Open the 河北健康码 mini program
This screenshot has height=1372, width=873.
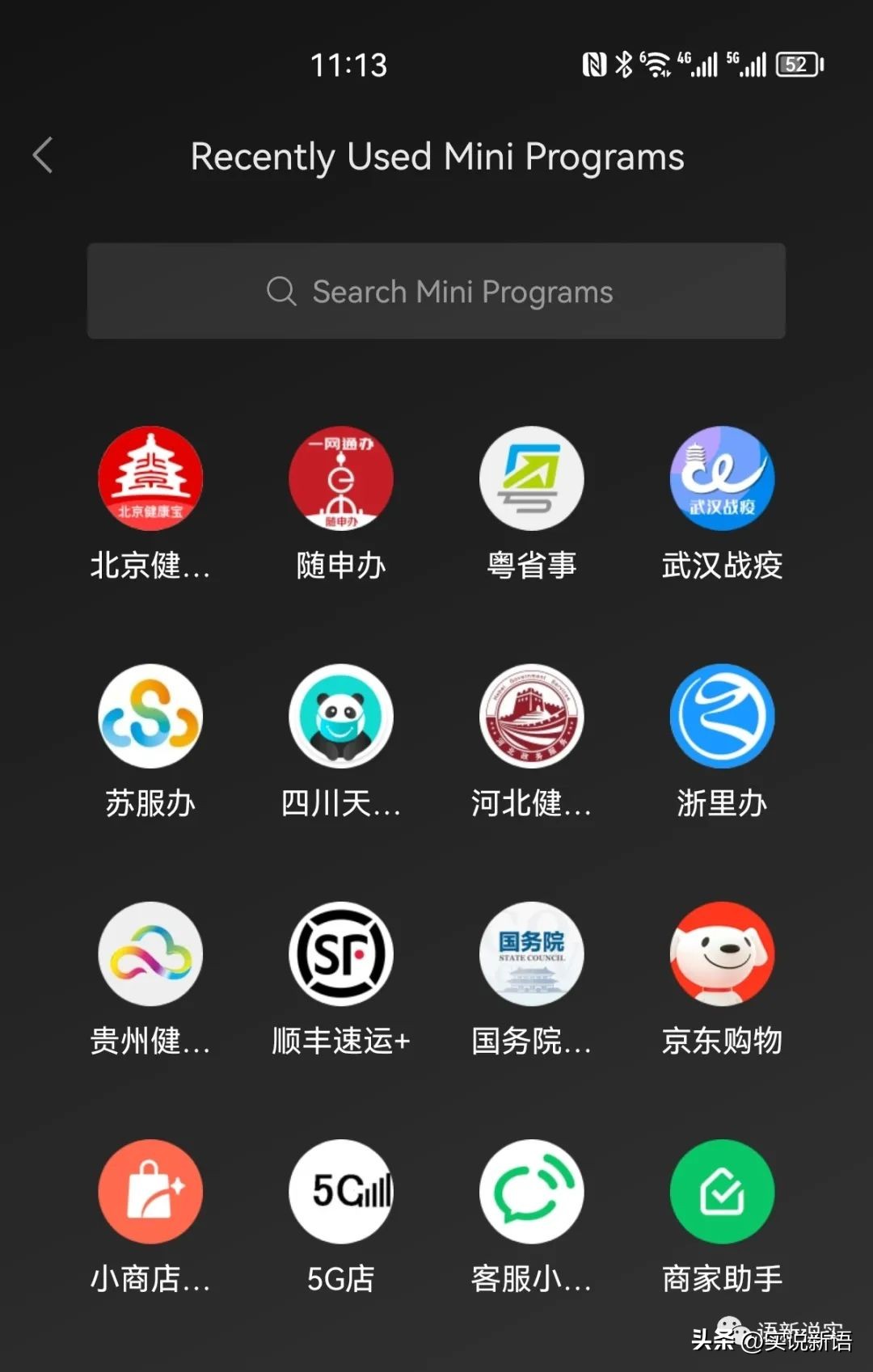531,717
